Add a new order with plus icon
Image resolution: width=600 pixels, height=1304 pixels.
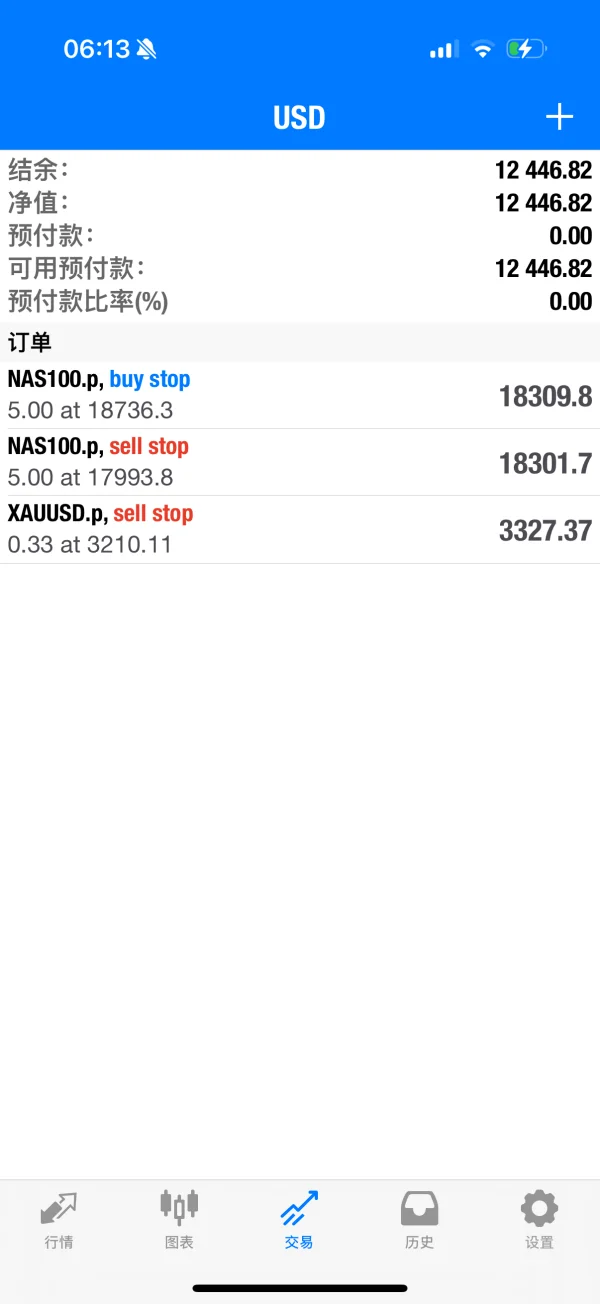point(559,117)
